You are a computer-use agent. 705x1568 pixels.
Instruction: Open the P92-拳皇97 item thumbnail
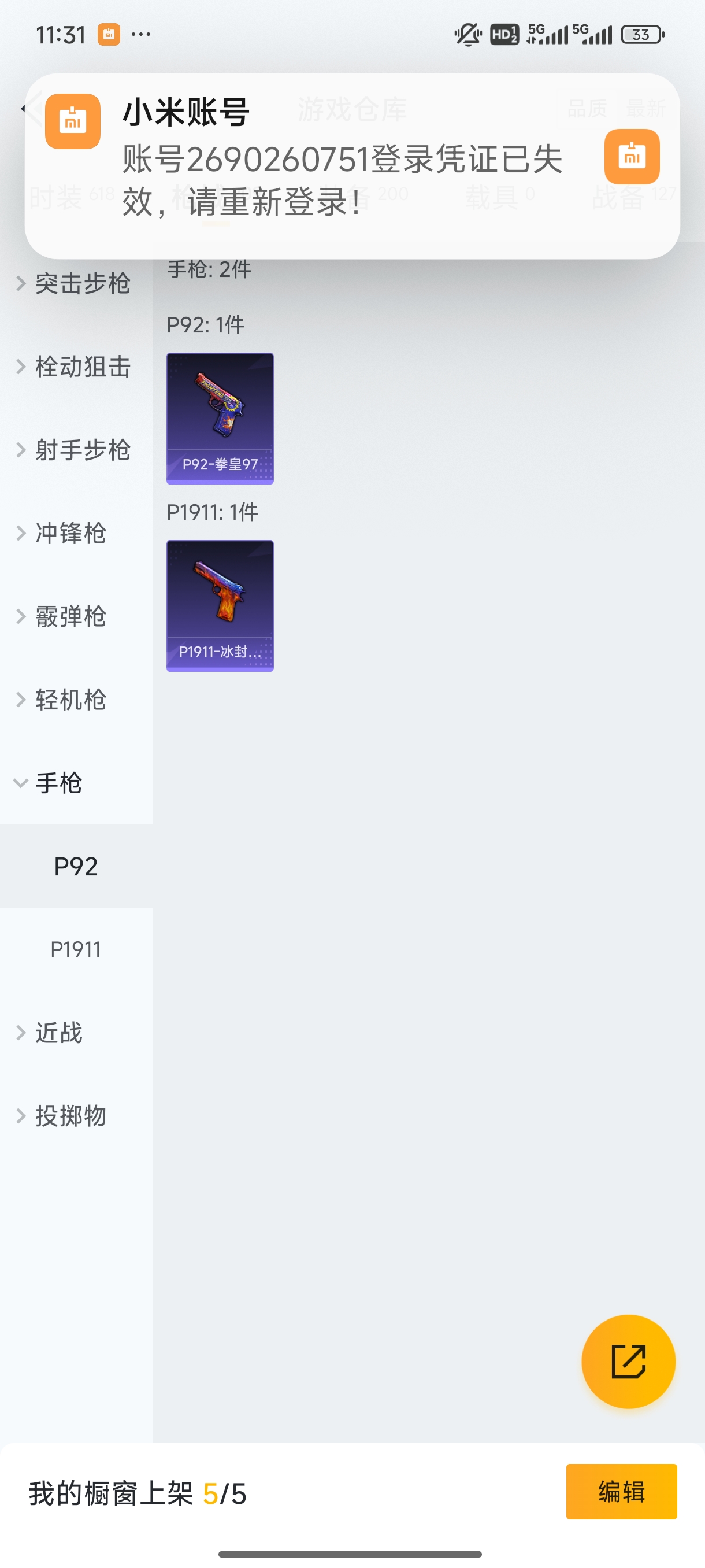point(220,419)
